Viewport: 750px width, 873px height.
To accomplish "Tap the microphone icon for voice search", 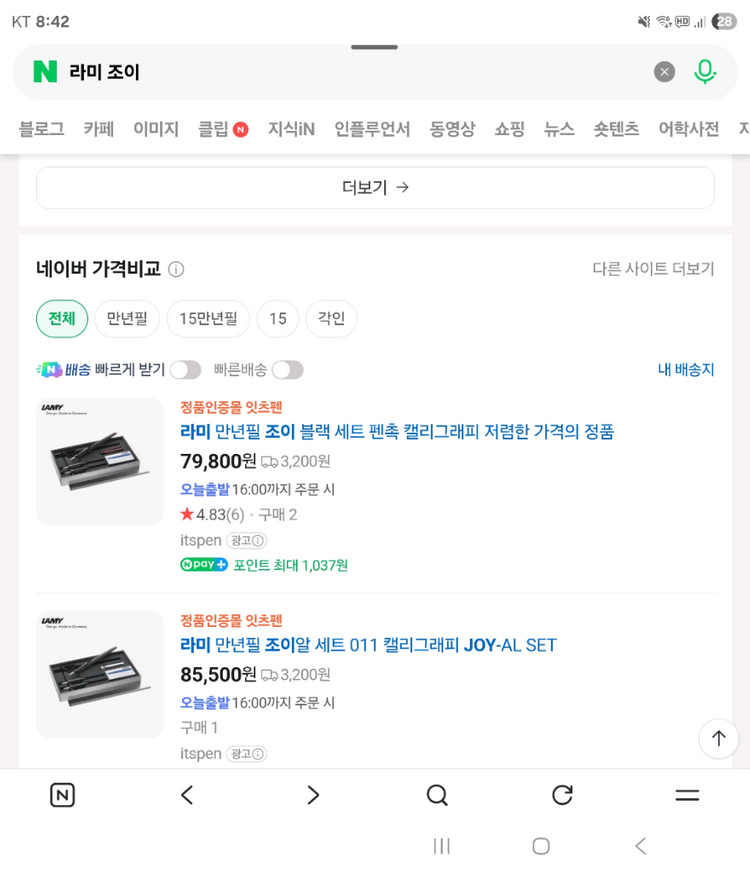I will (706, 71).
